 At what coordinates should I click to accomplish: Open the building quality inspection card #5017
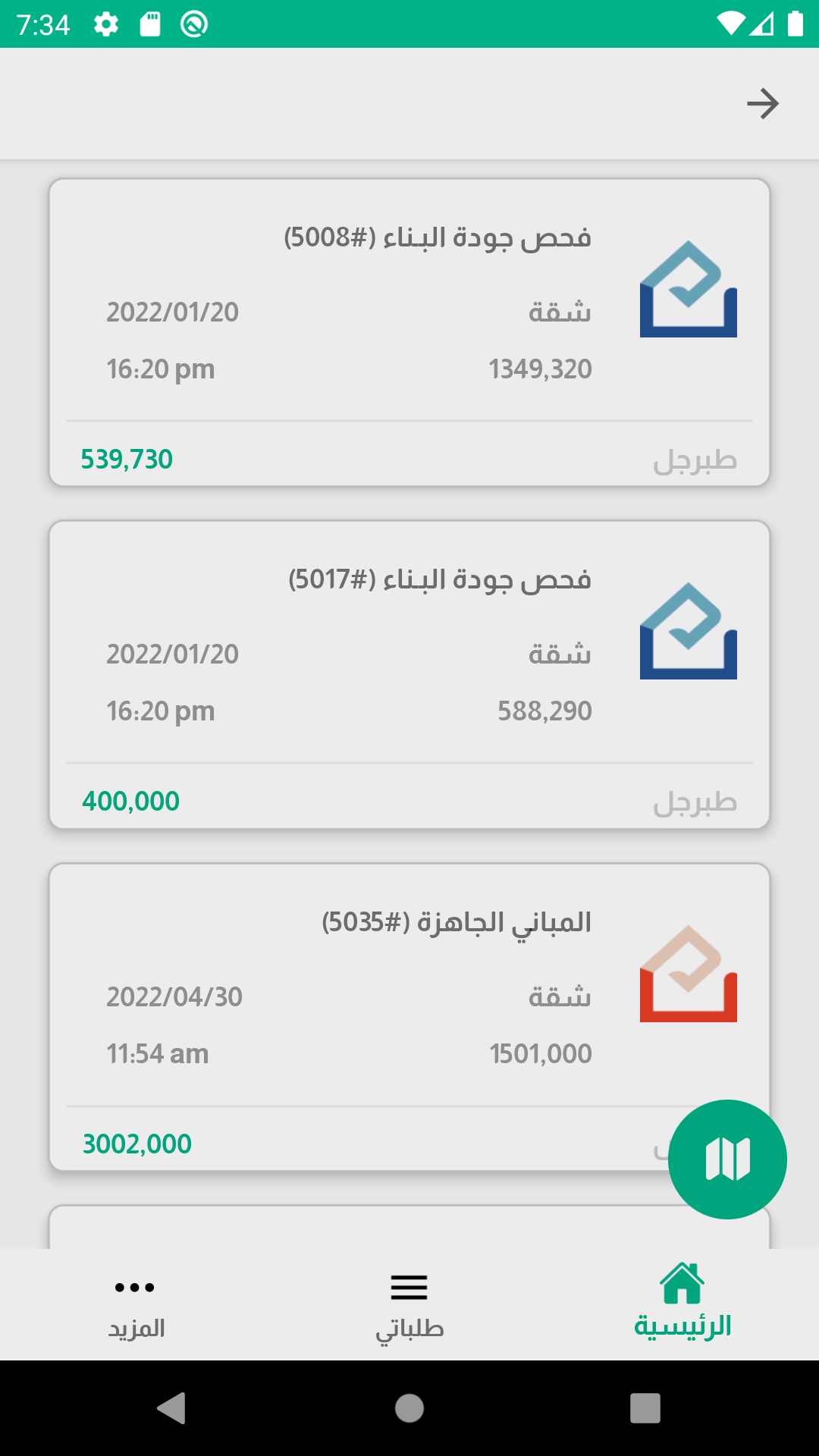[x=409, y=674]
